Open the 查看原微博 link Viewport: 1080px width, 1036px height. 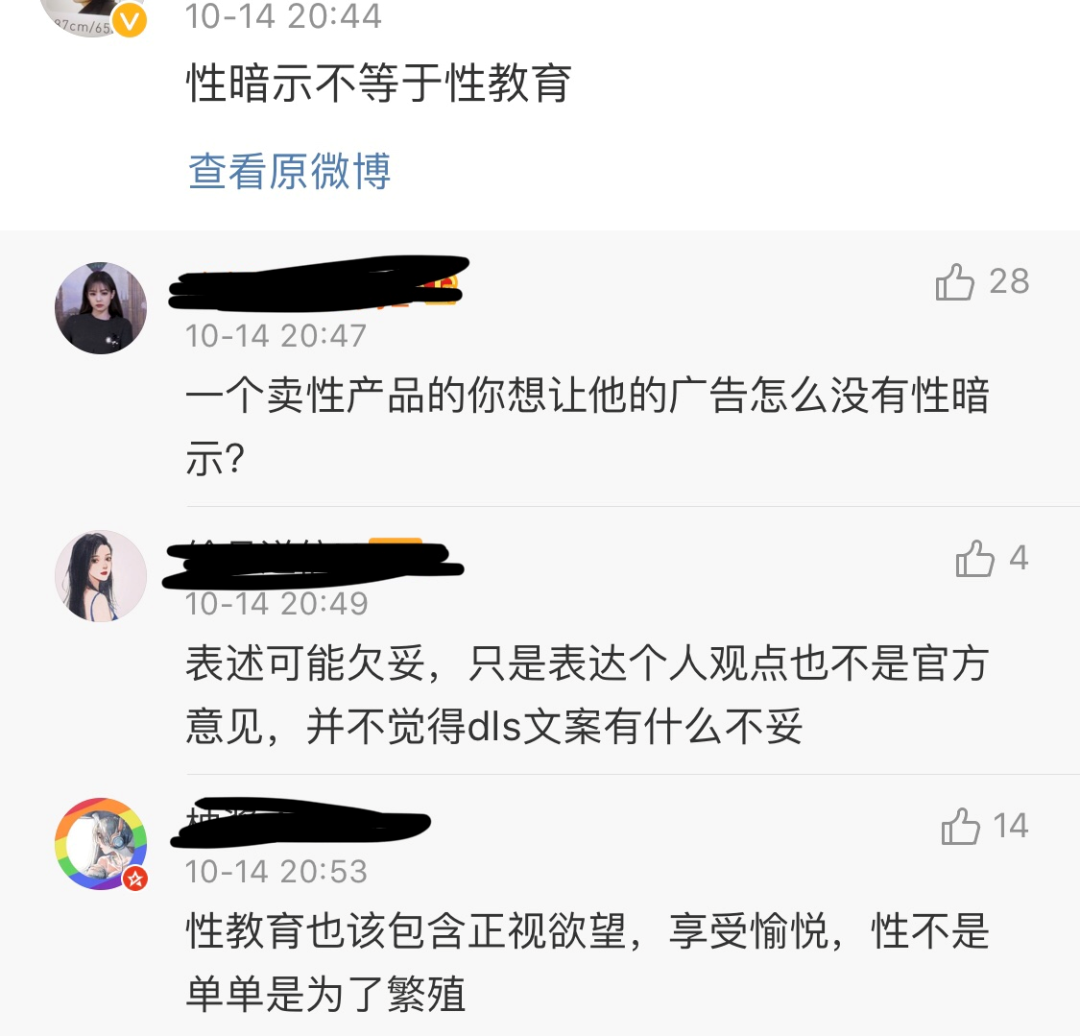pyautogui.click(x=289, y=172)
